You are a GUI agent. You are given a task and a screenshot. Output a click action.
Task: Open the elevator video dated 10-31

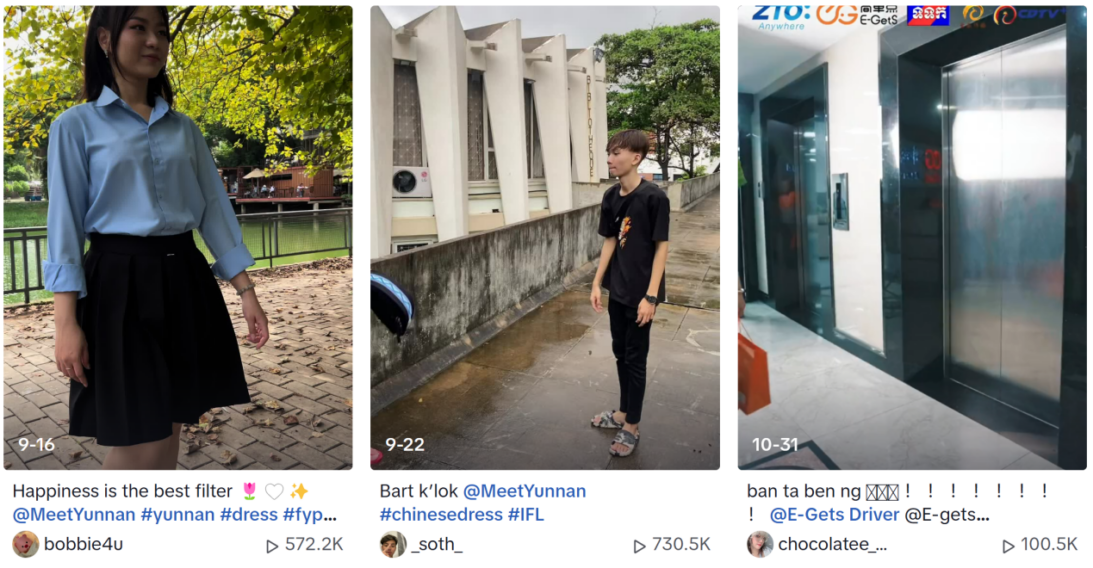coord(912,238)
